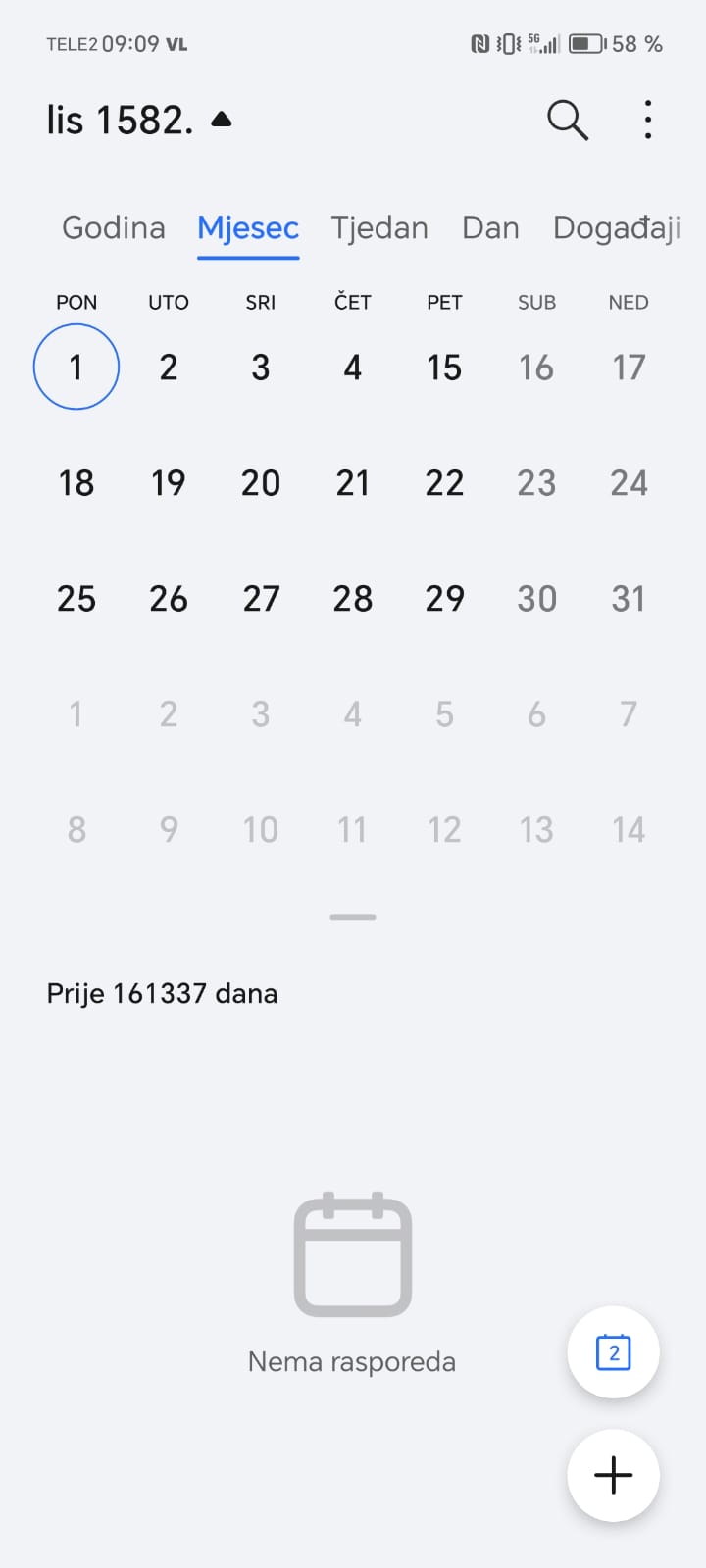The width and height of the screenshot is (706, 1568).
Task: Open the three-dot overflow menu
Action: click(647, 120)
